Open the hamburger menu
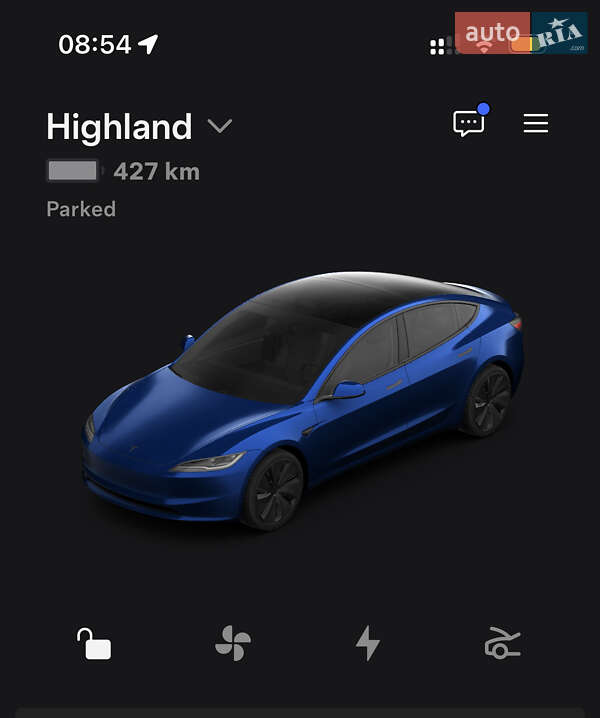This screenshot has height=718, width=600. (x=536, y=123)
